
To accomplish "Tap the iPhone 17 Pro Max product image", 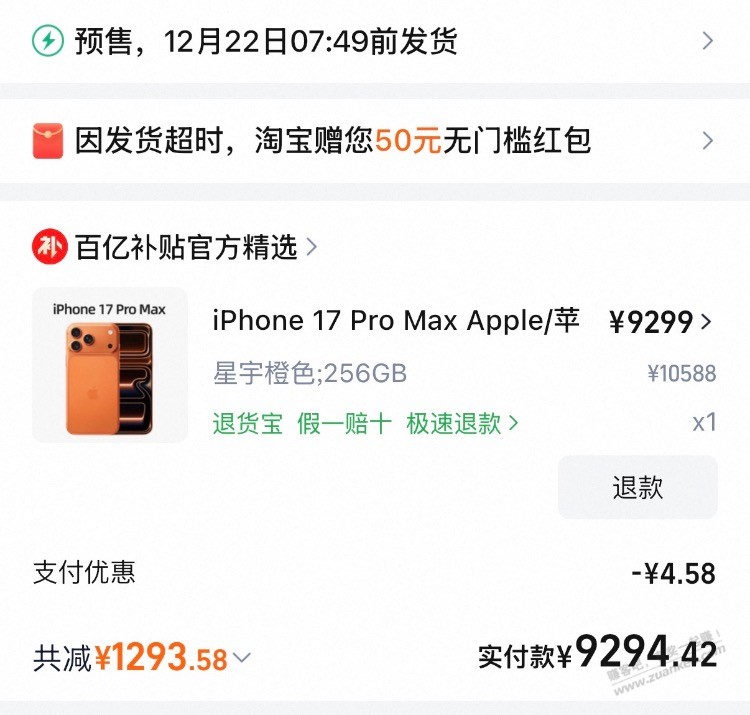I will click(x=110, y=365).
